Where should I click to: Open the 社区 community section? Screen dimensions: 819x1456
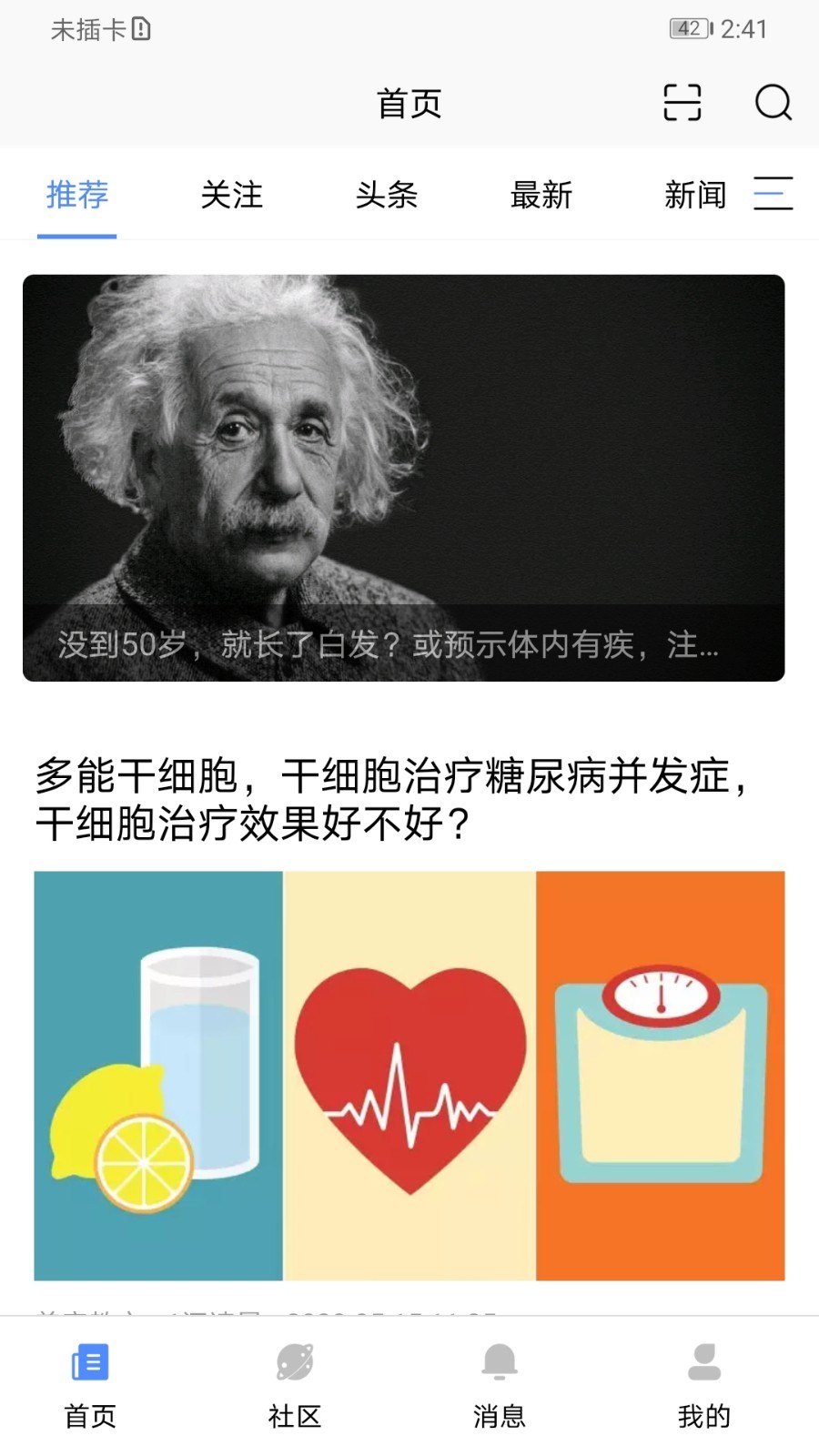293,1381
